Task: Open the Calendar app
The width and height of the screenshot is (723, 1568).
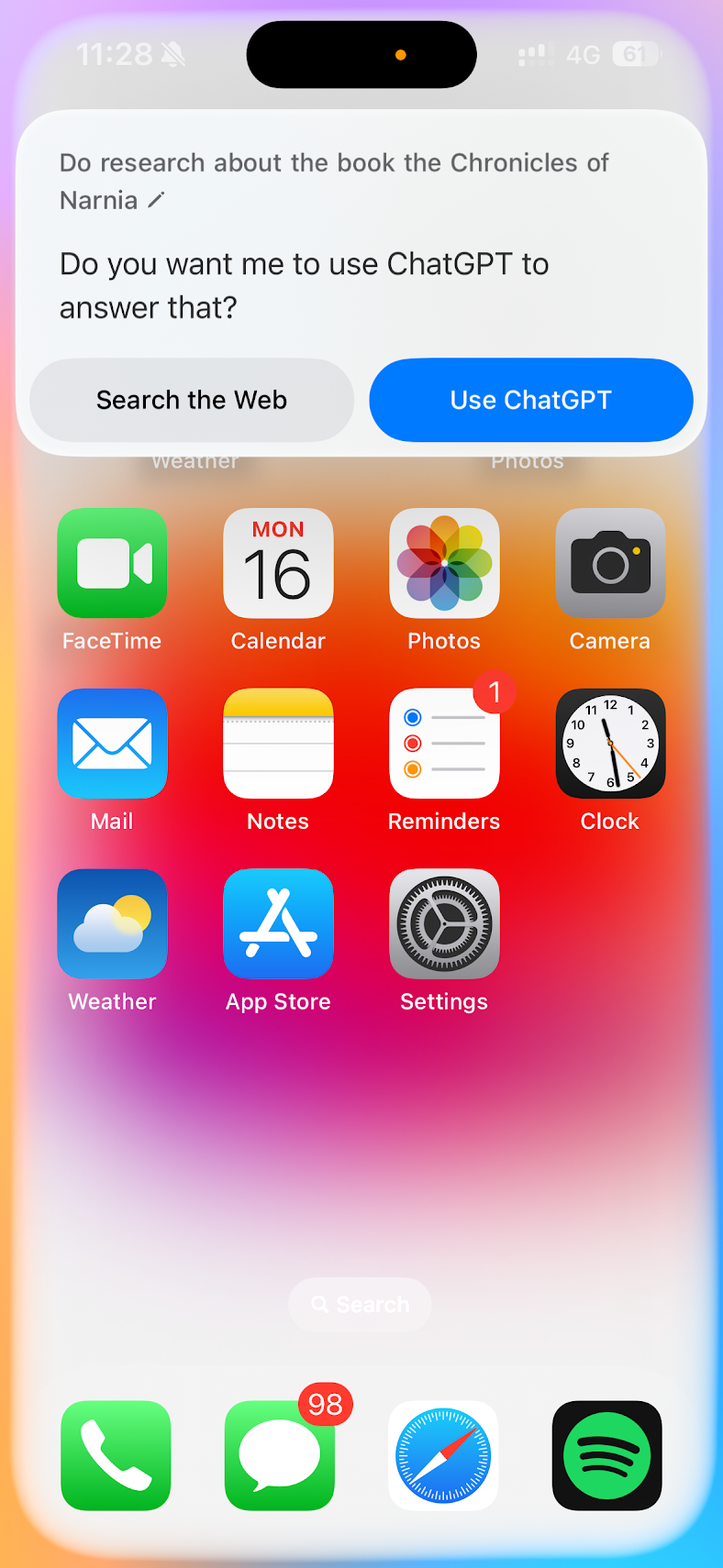Action: [x=278, y=563]
